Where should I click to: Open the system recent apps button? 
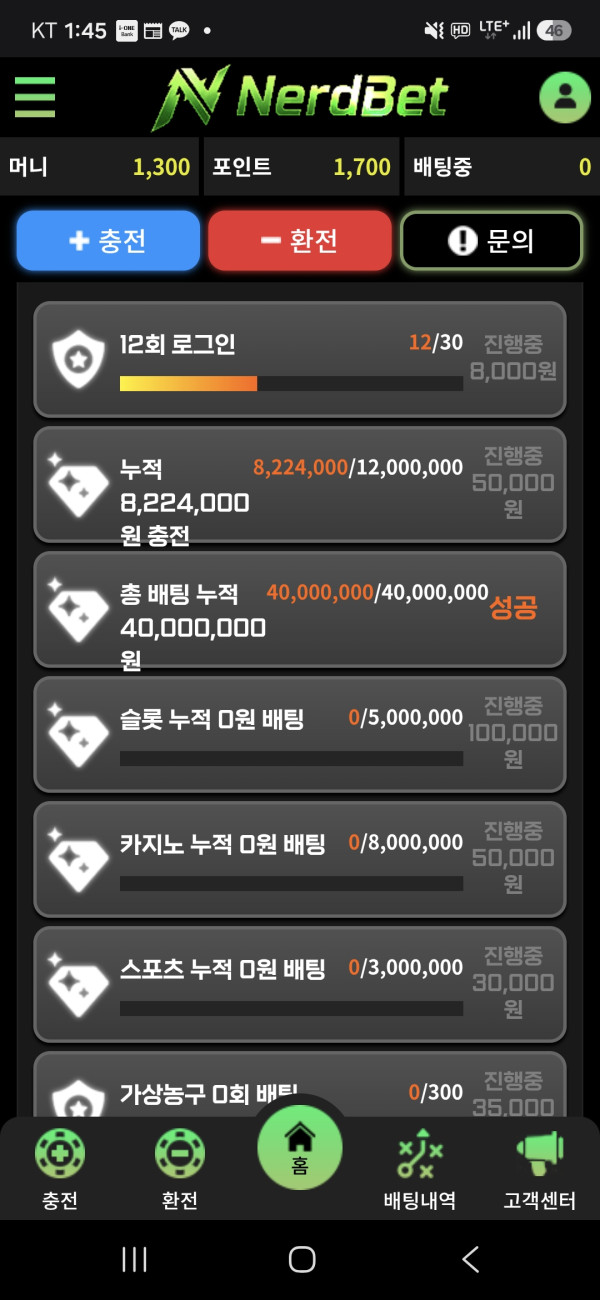coord(134,1259)
